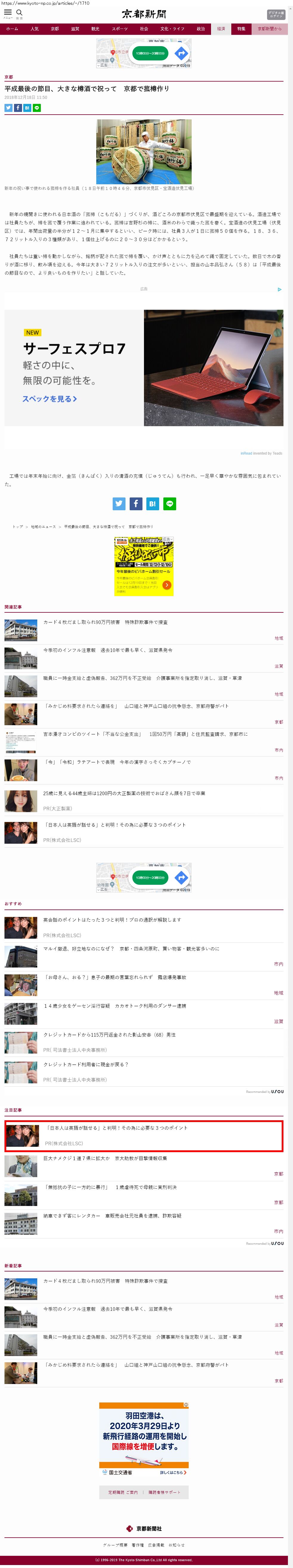Open 地域のニュース in the breadcrumb
Viewport: 293px width, 1568px height.
click(43, 527)
